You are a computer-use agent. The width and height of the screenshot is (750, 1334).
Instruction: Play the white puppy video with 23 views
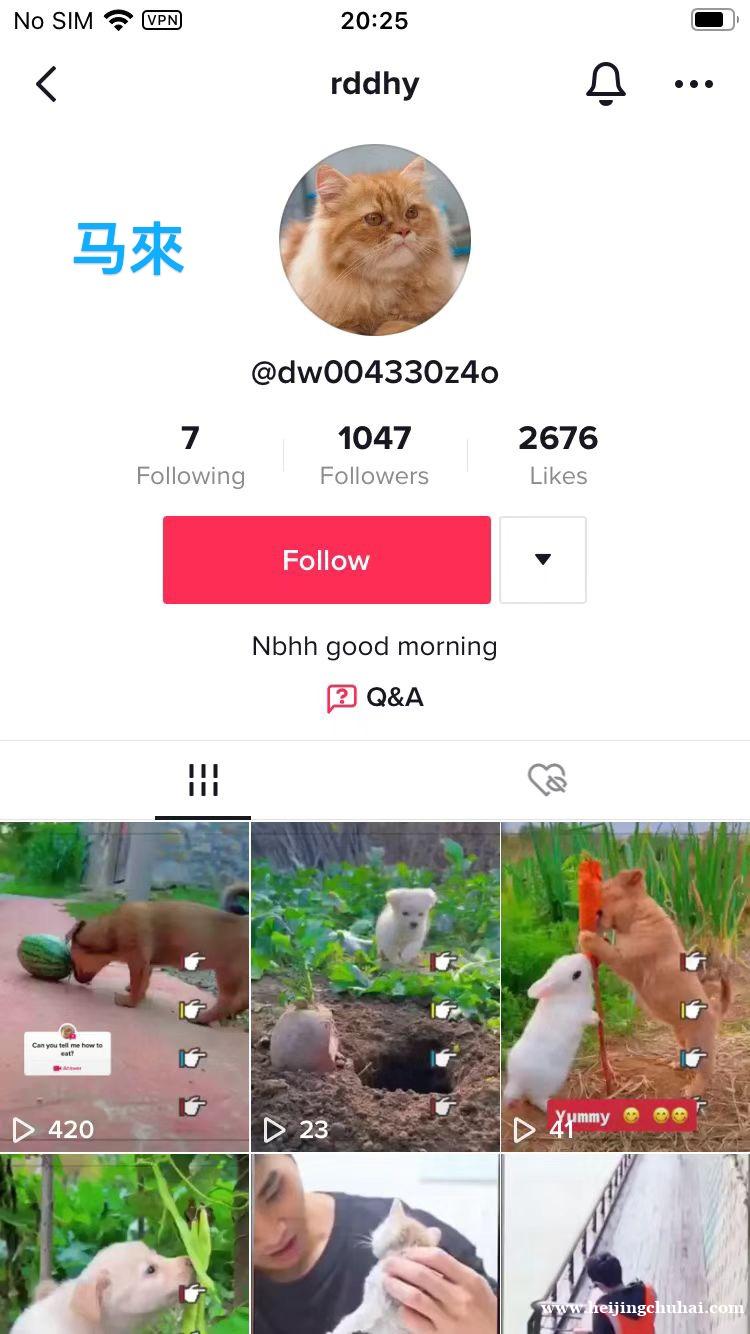(x=375, y=985)
